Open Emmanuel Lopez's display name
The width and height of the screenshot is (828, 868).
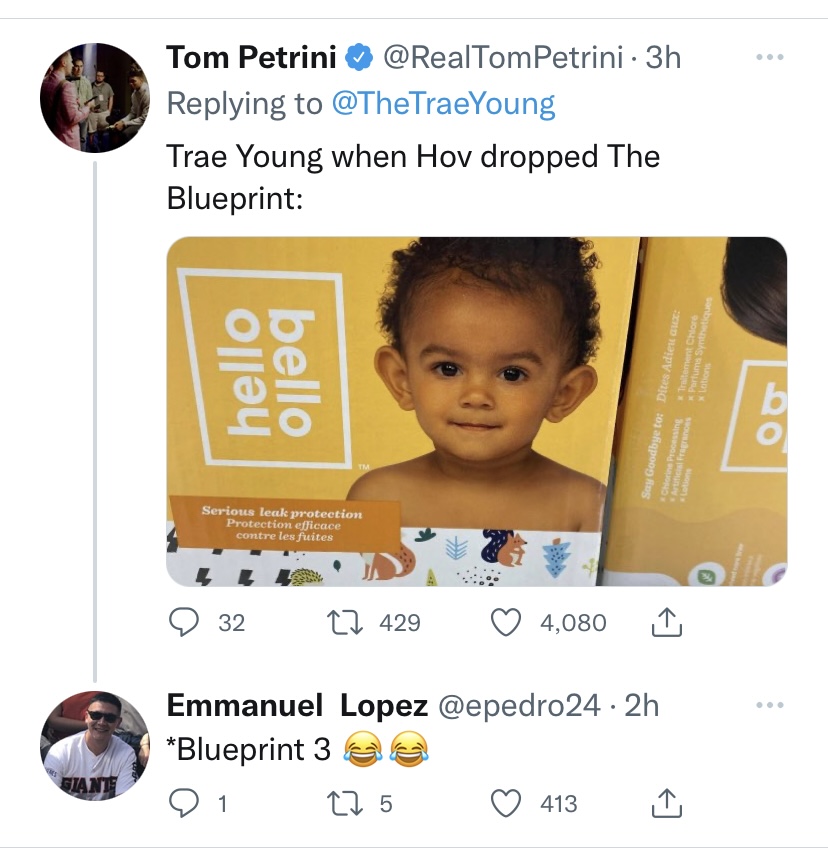coord(297,705)
